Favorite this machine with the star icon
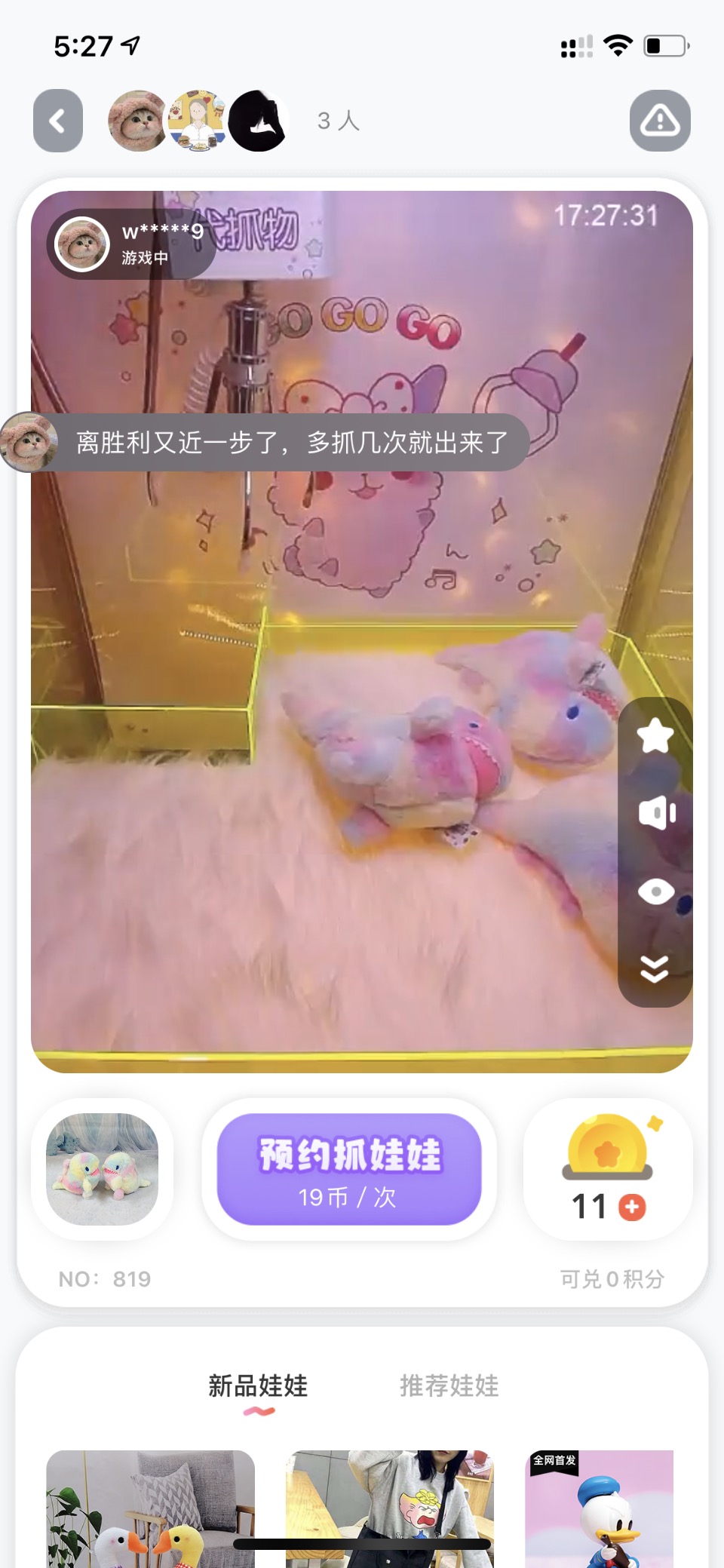This screenshot has width=724, height=1568. pyautogui.click(x=655, y=735)
